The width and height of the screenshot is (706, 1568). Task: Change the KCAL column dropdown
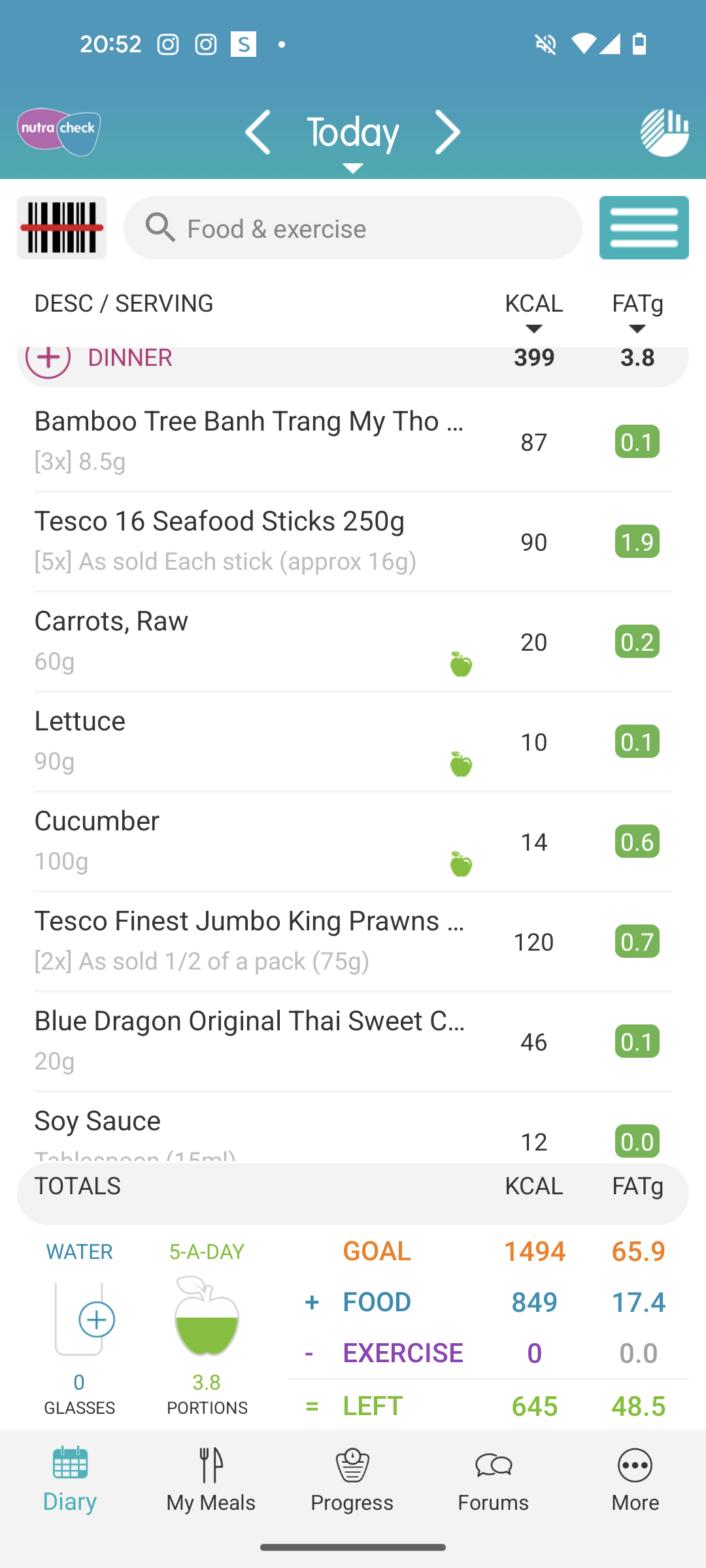tap(533, 311)
